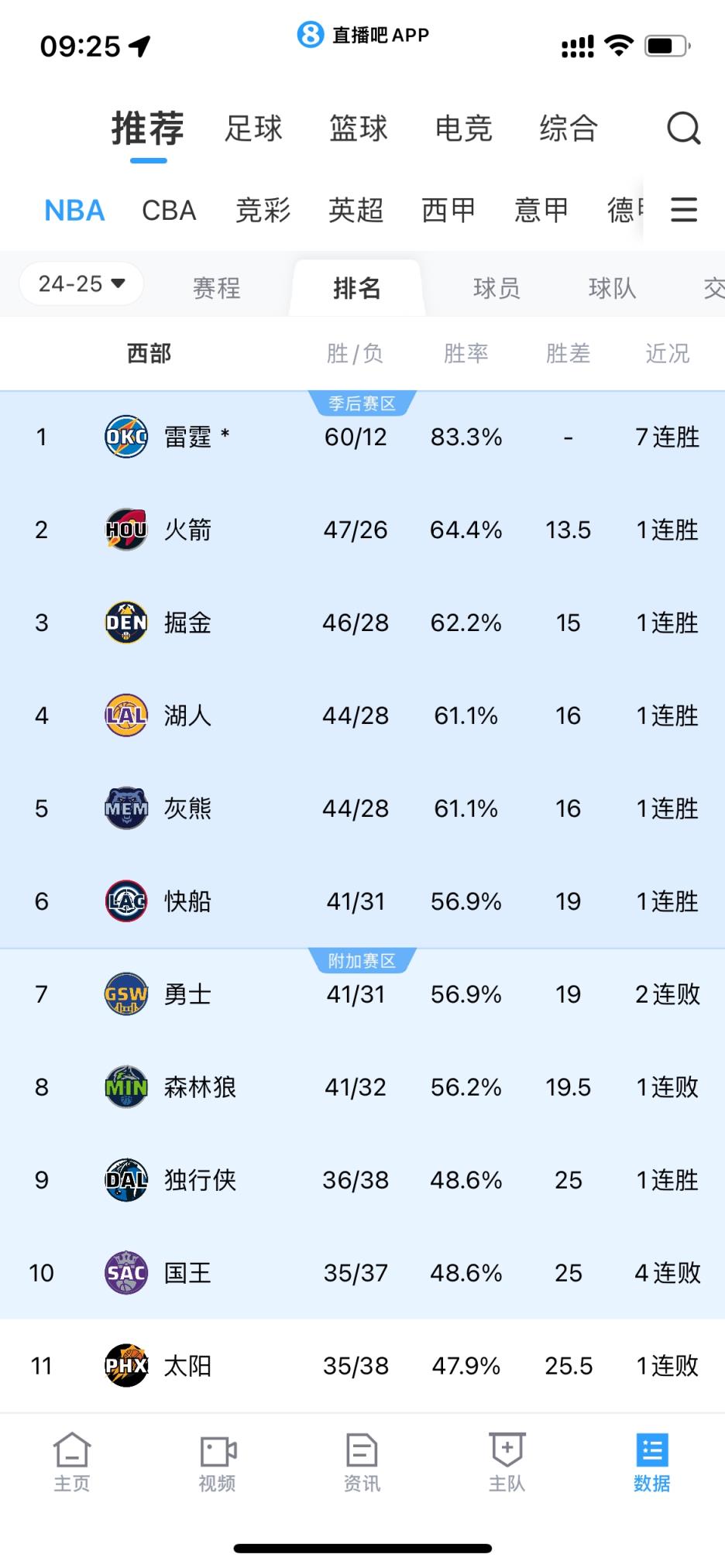Go to the 视频 bottom tab
This screenshot has width=725, height=1568.
coord(218,1462)
